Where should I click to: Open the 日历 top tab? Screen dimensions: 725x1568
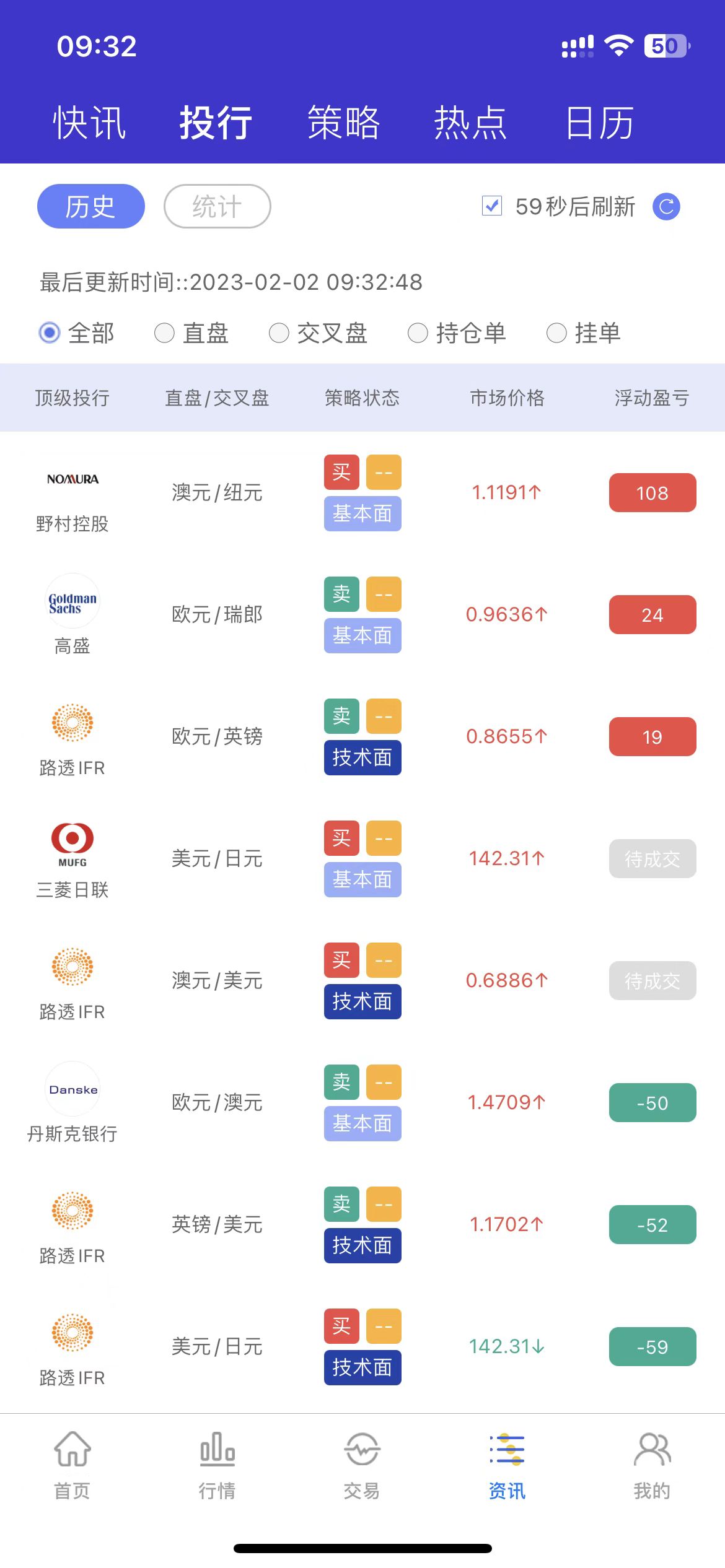(599, 122)
